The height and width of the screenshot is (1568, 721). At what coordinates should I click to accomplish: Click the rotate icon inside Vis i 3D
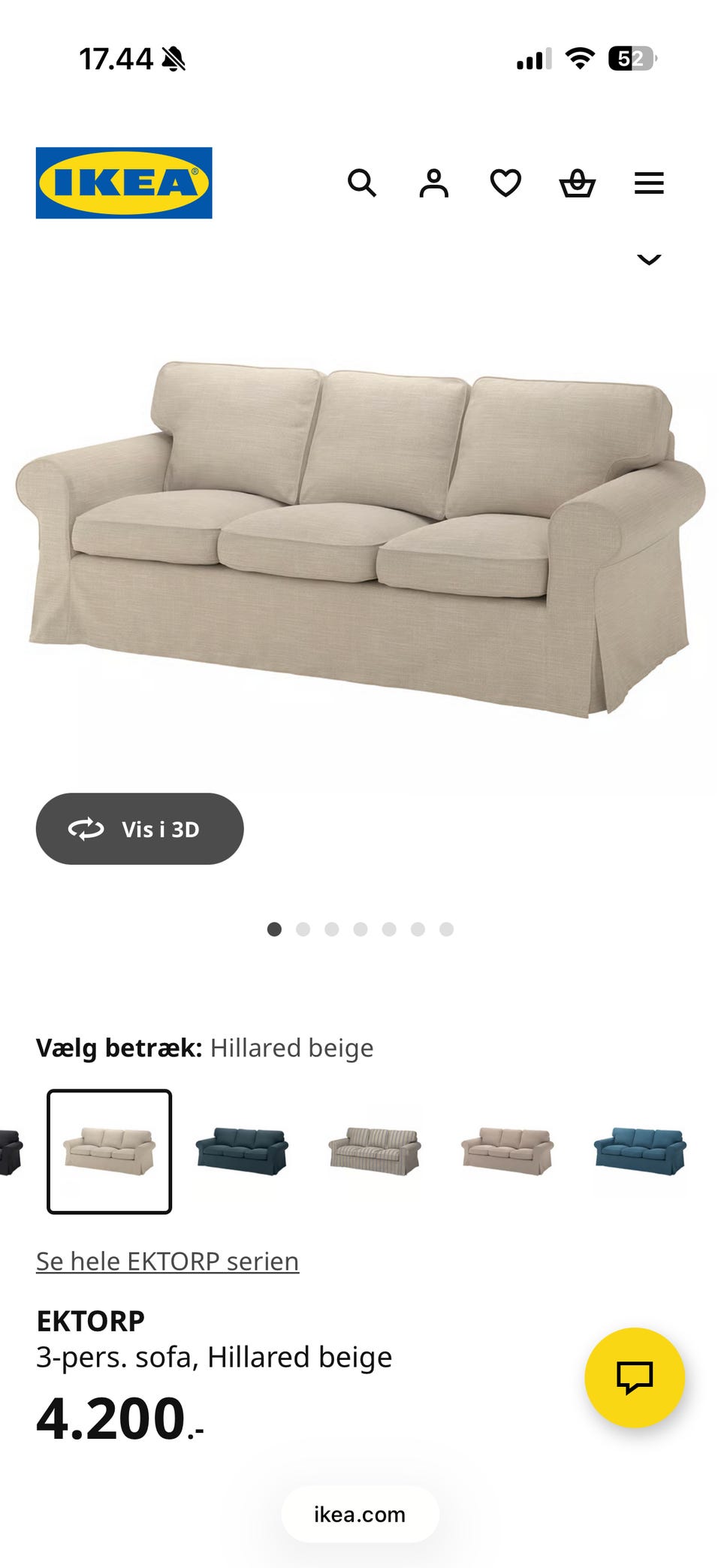[86, 829]
